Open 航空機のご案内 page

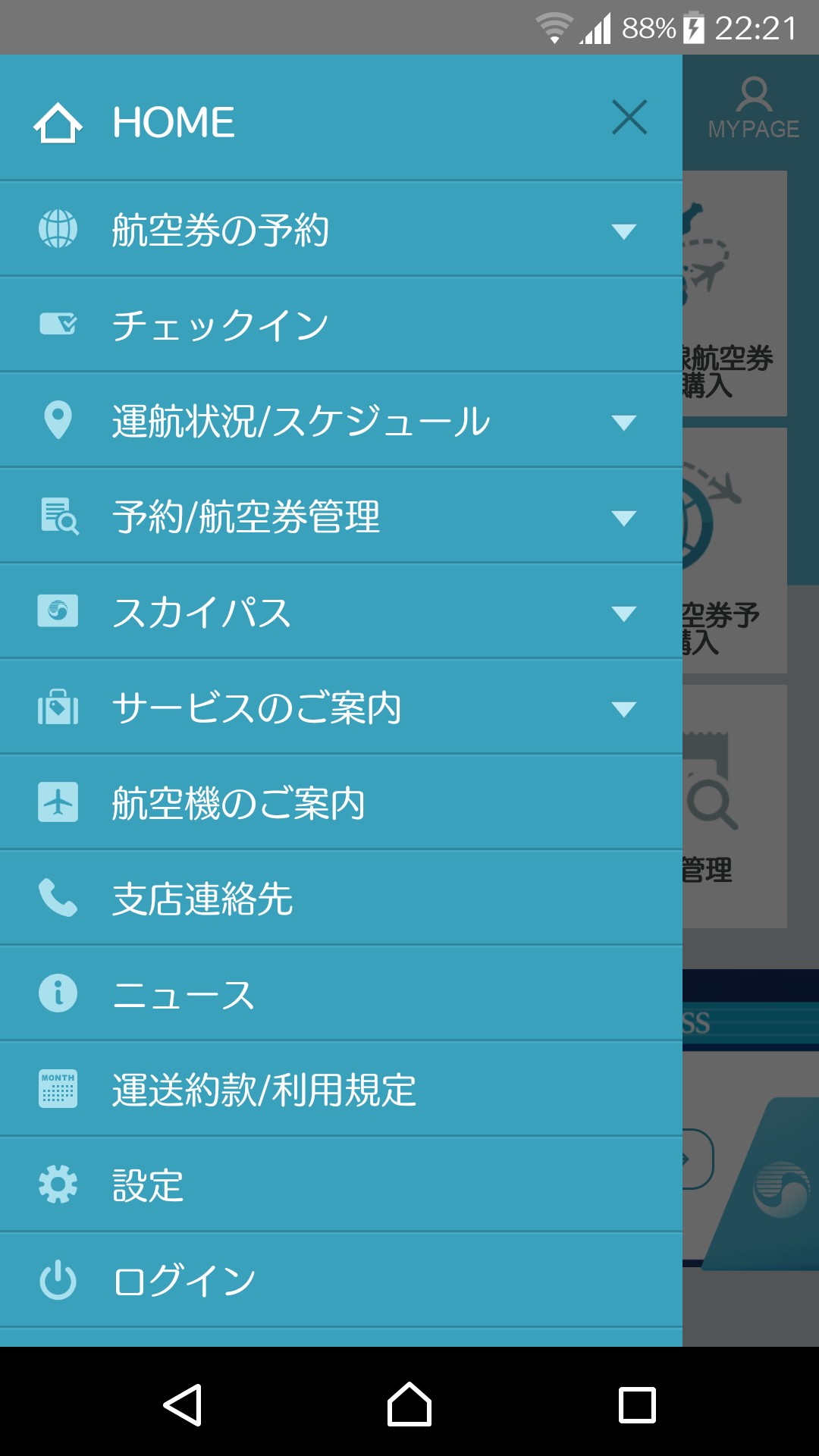point(238,804)
